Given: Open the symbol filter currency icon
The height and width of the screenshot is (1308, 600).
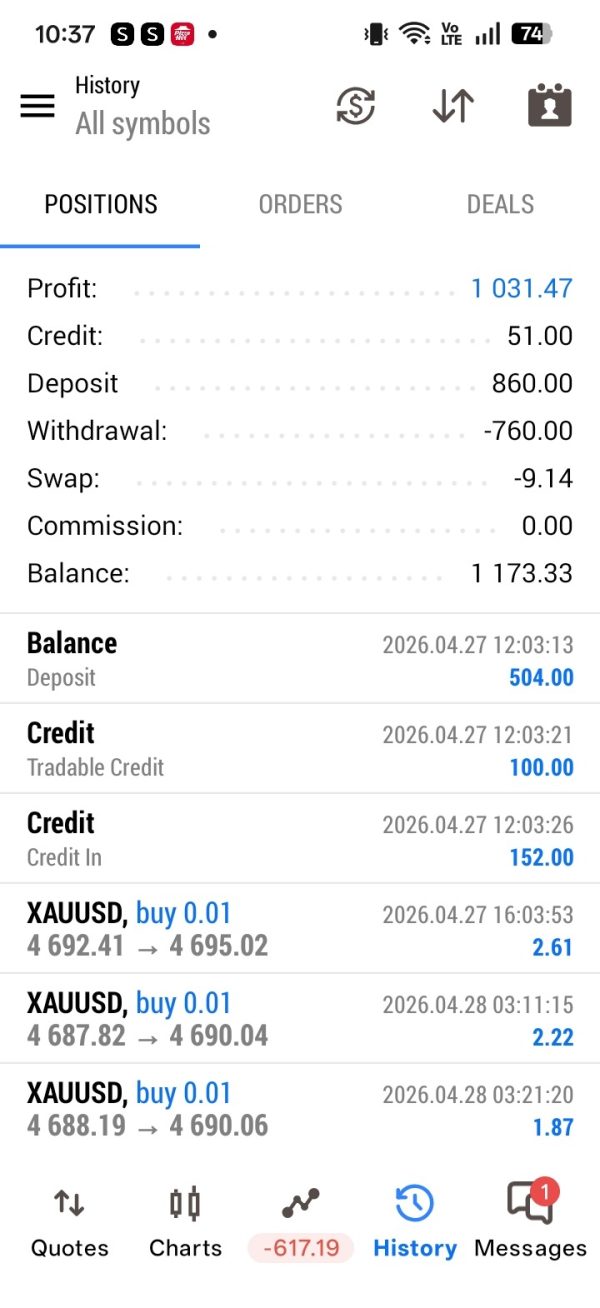Looking at the screenshot, I should [355, 106].
